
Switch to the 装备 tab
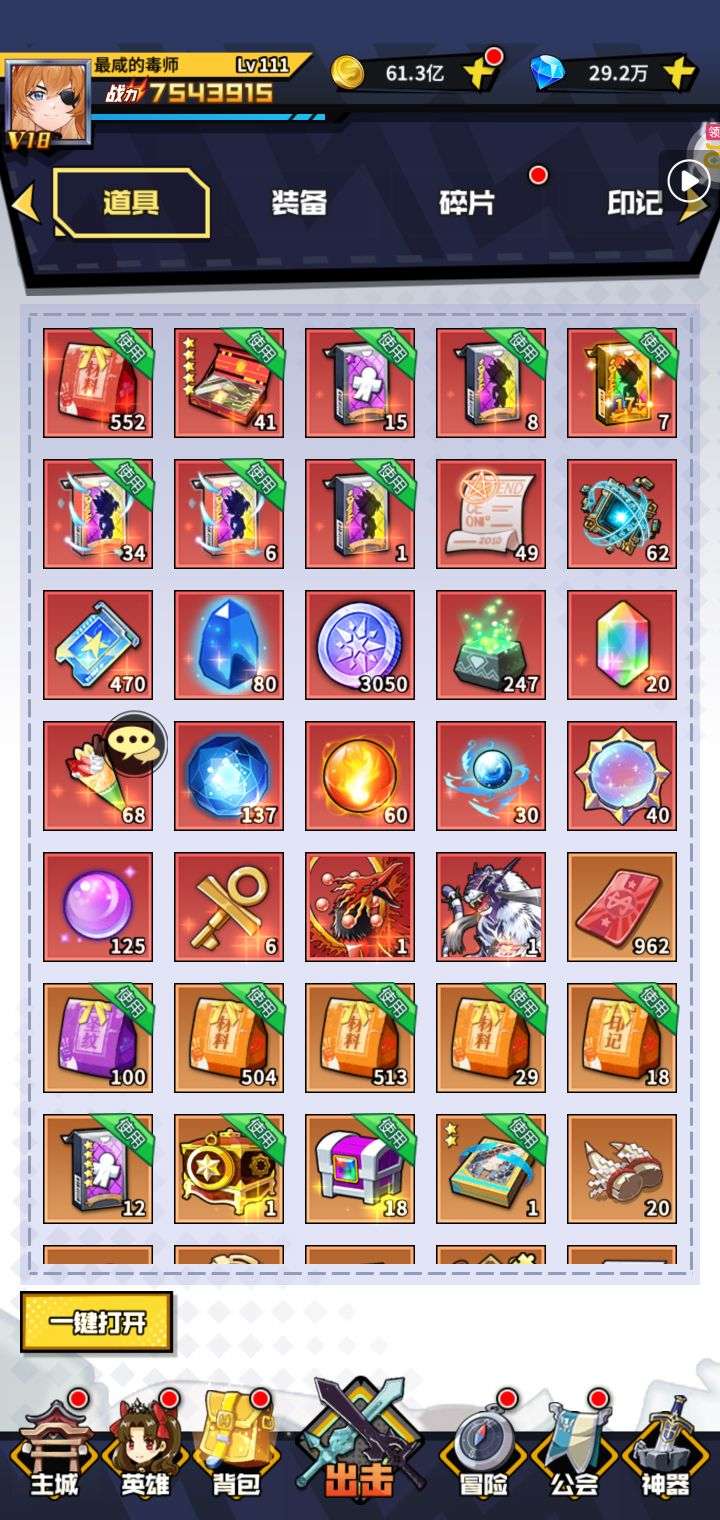pos(299,203)
